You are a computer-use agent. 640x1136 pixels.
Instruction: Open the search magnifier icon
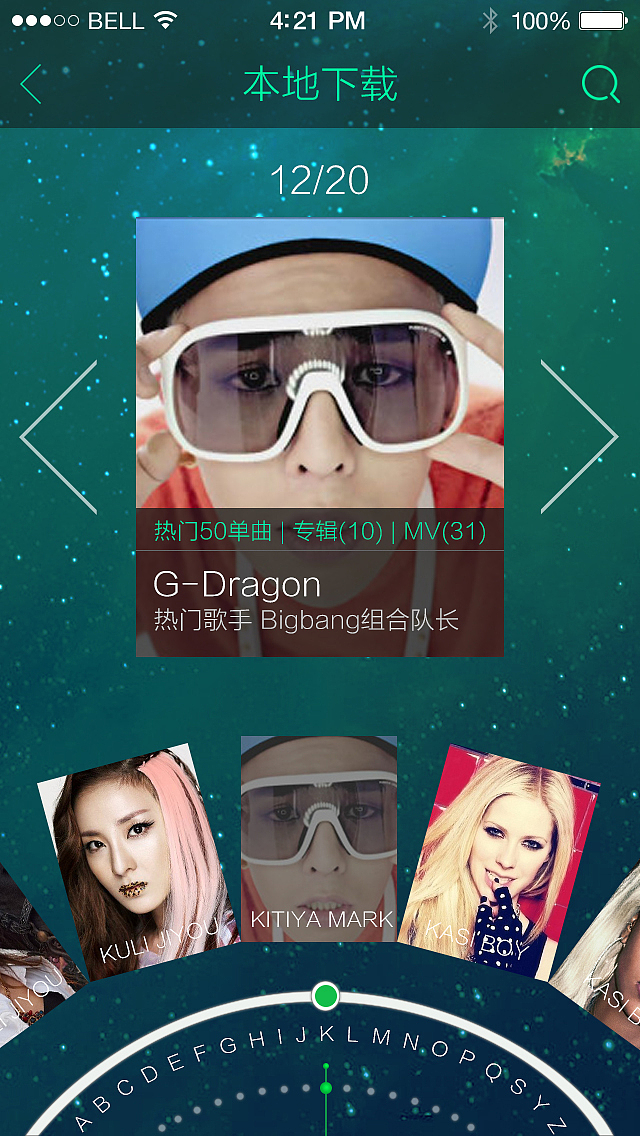click(x=601, y=85)
